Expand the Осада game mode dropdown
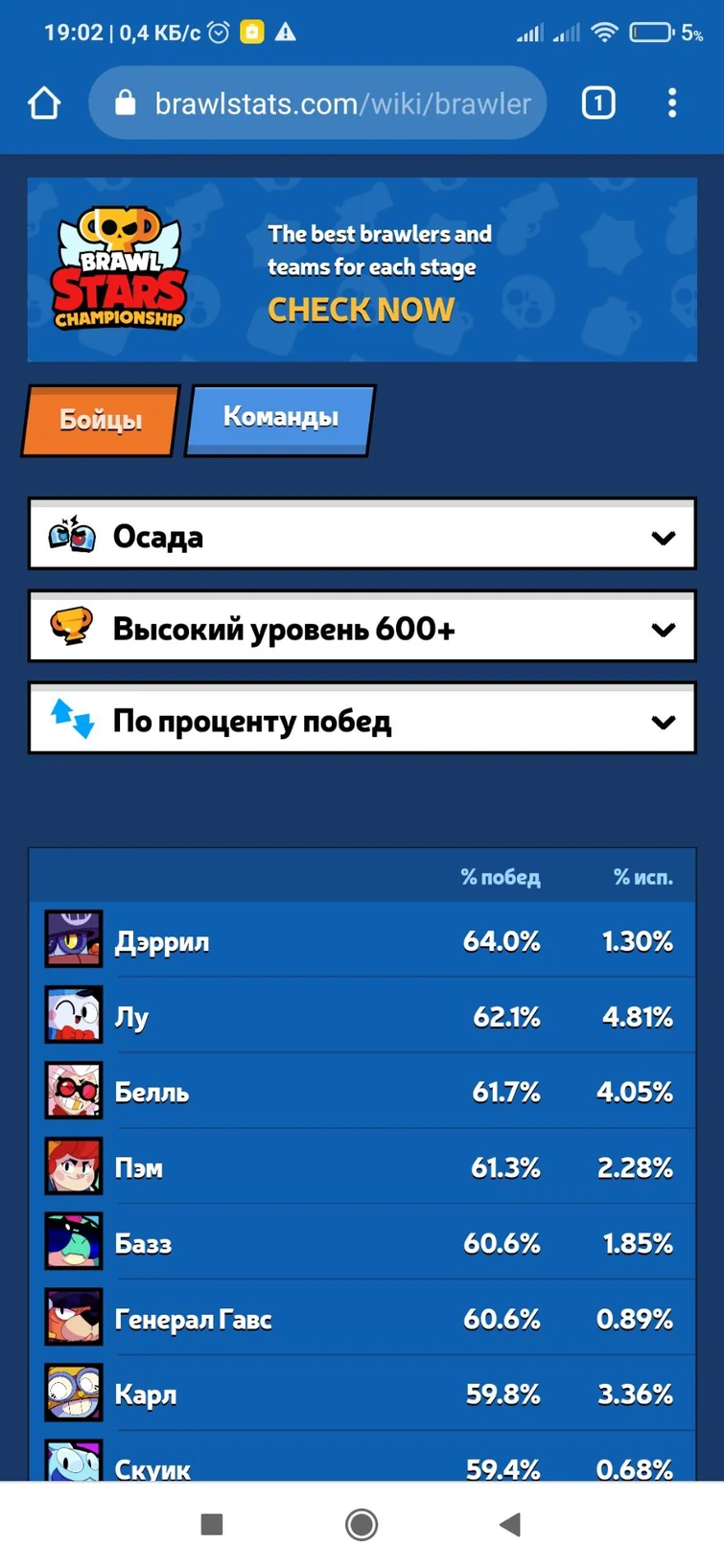 (x=362, y=536)
